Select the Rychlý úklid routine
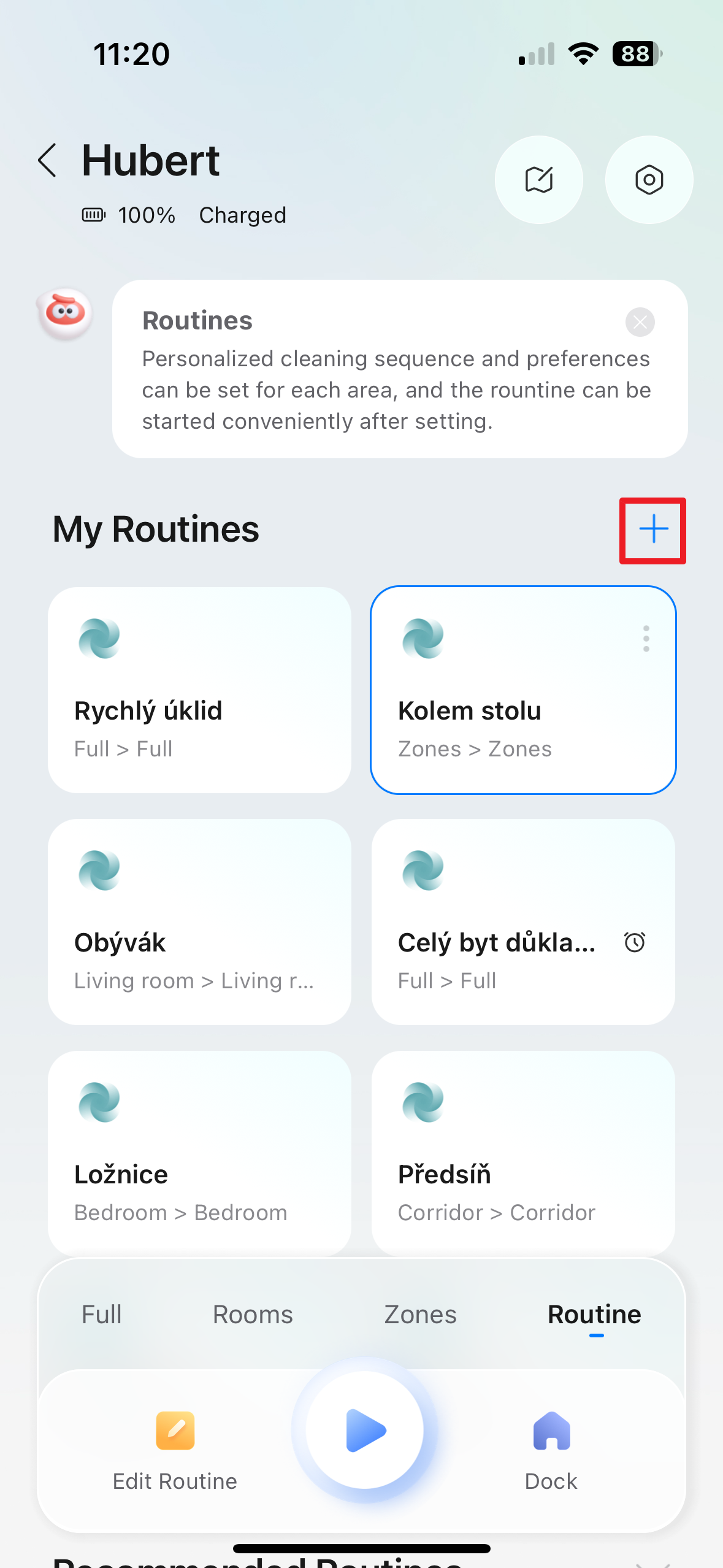Viewport: 723px width, 1568px height. pyautogui.click(x=199, y=690)
